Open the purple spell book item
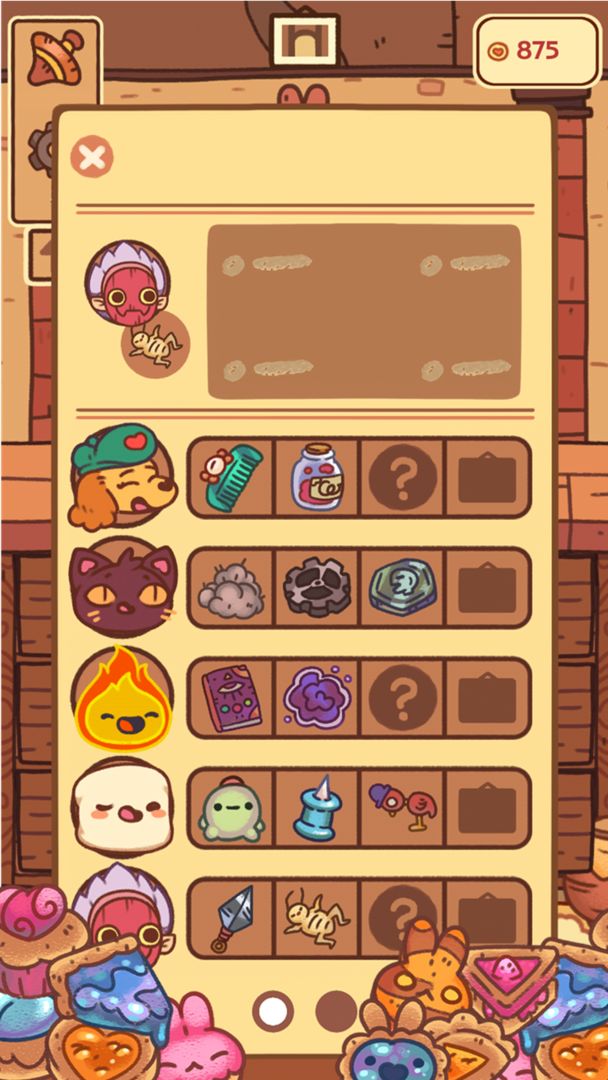The height and width of the screenshot is (1080, 608). 231,698
